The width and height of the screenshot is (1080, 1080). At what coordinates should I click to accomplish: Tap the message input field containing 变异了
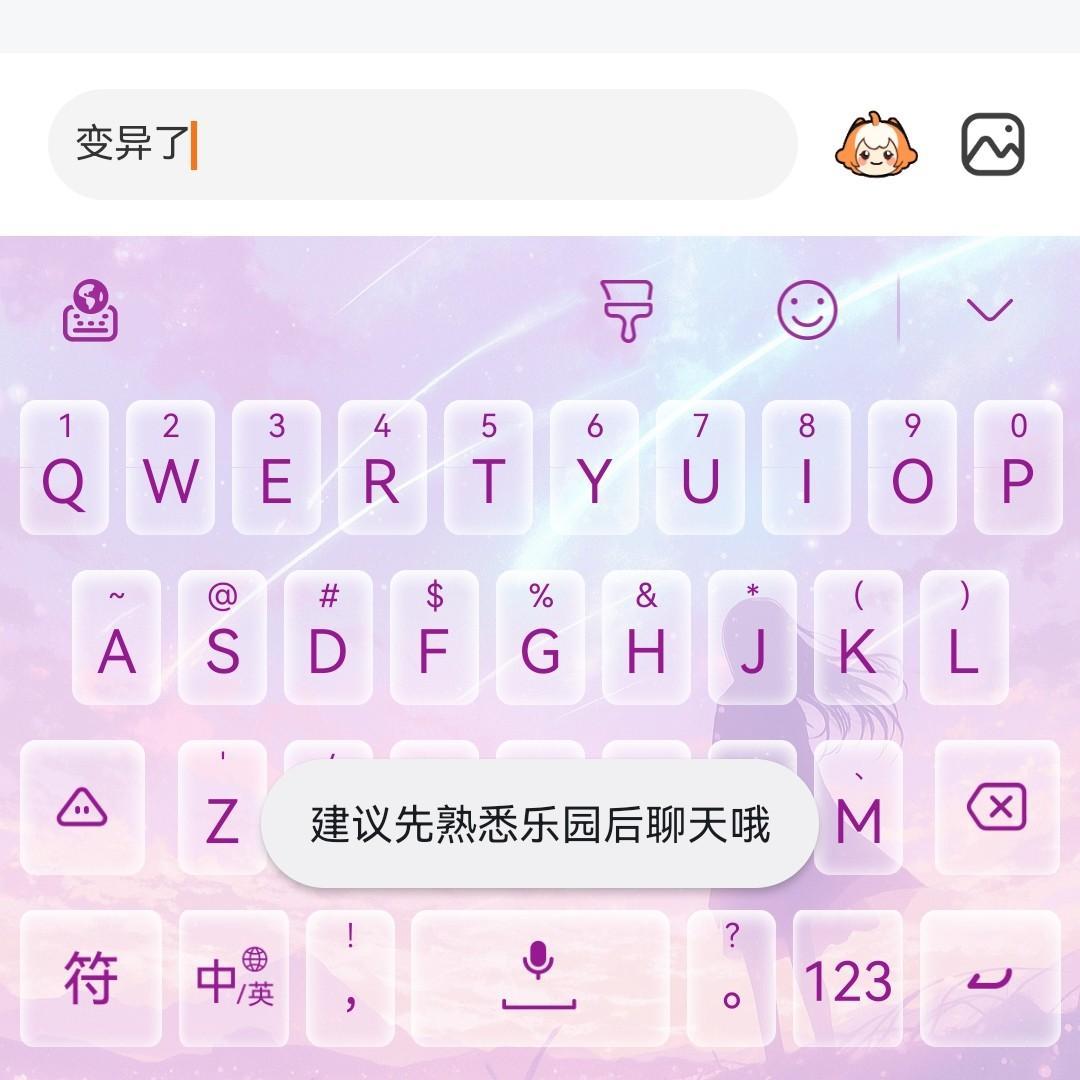(422, 144)
